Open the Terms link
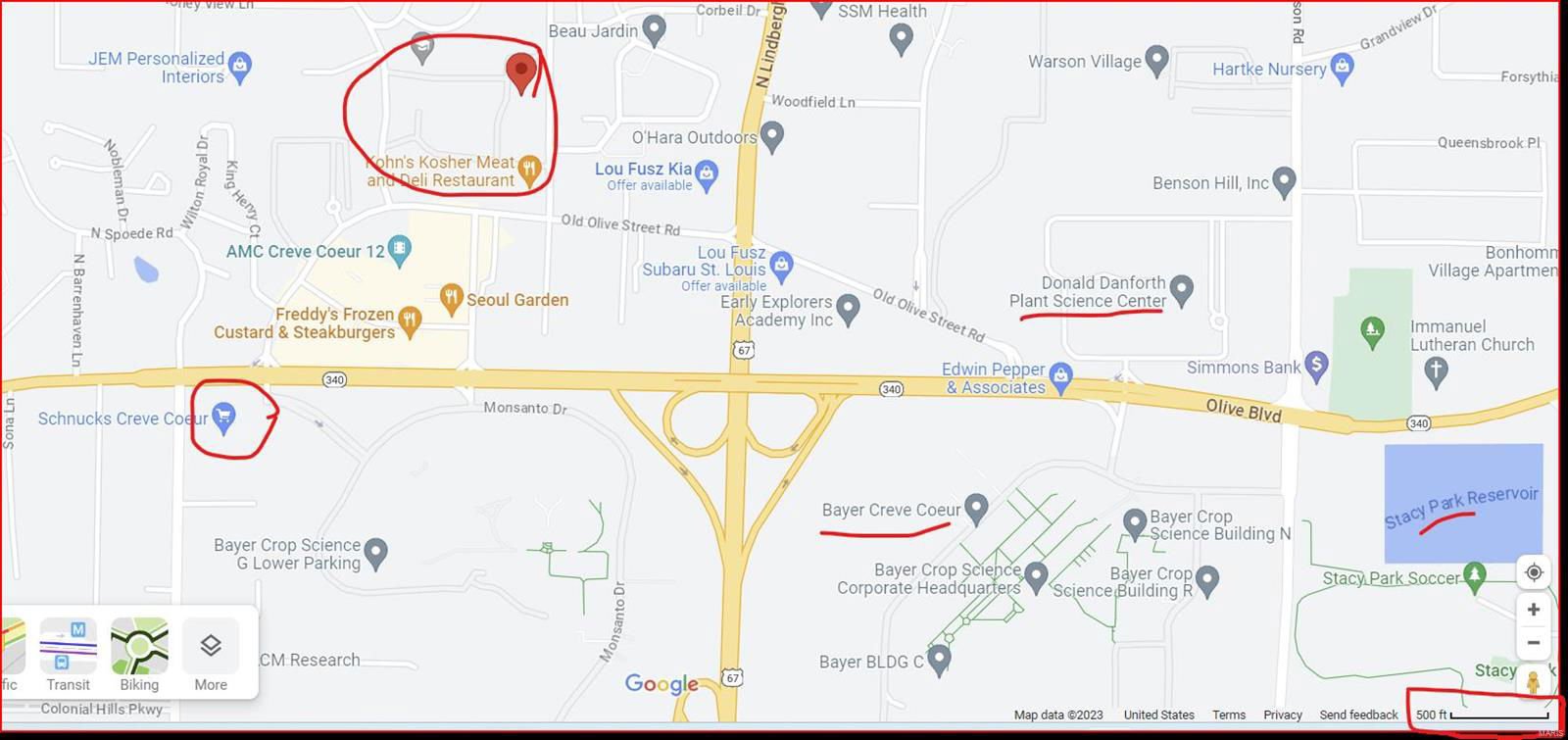 (1228, 715)
